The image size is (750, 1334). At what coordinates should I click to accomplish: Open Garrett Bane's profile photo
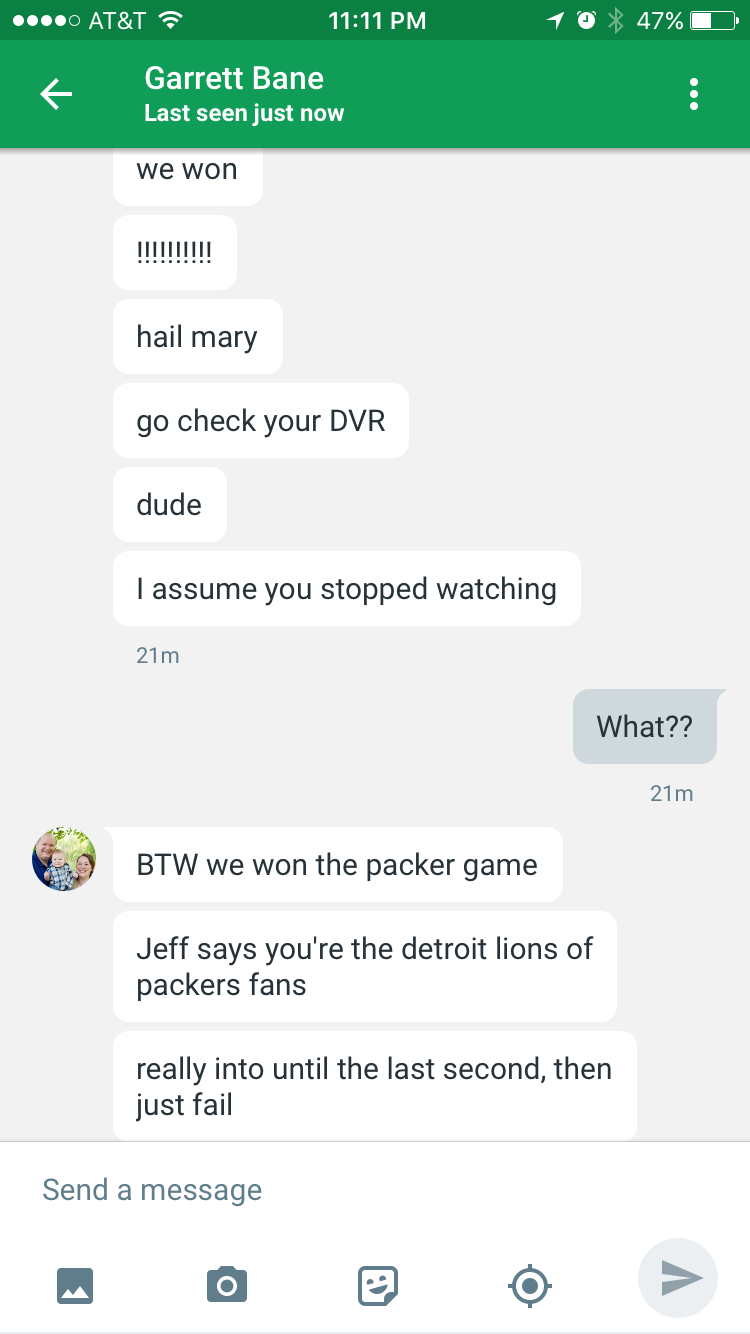click(64, 859)
